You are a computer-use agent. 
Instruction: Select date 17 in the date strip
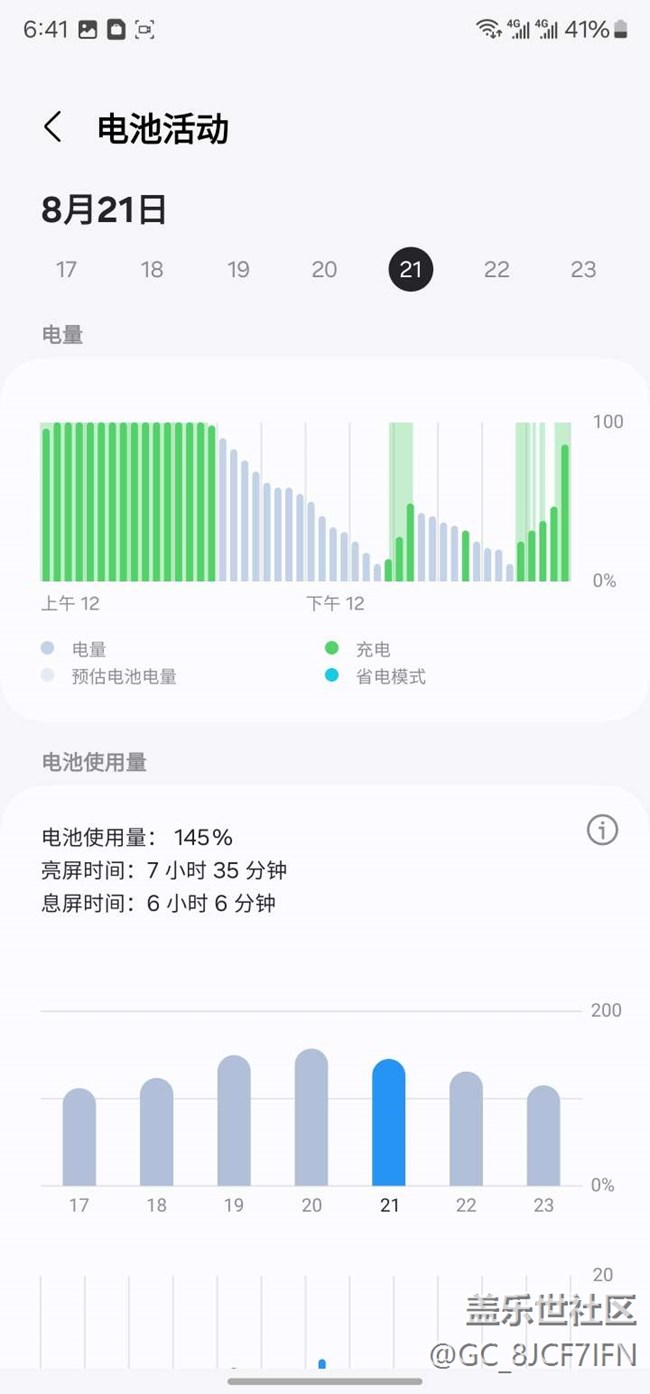tap(66, 269)
